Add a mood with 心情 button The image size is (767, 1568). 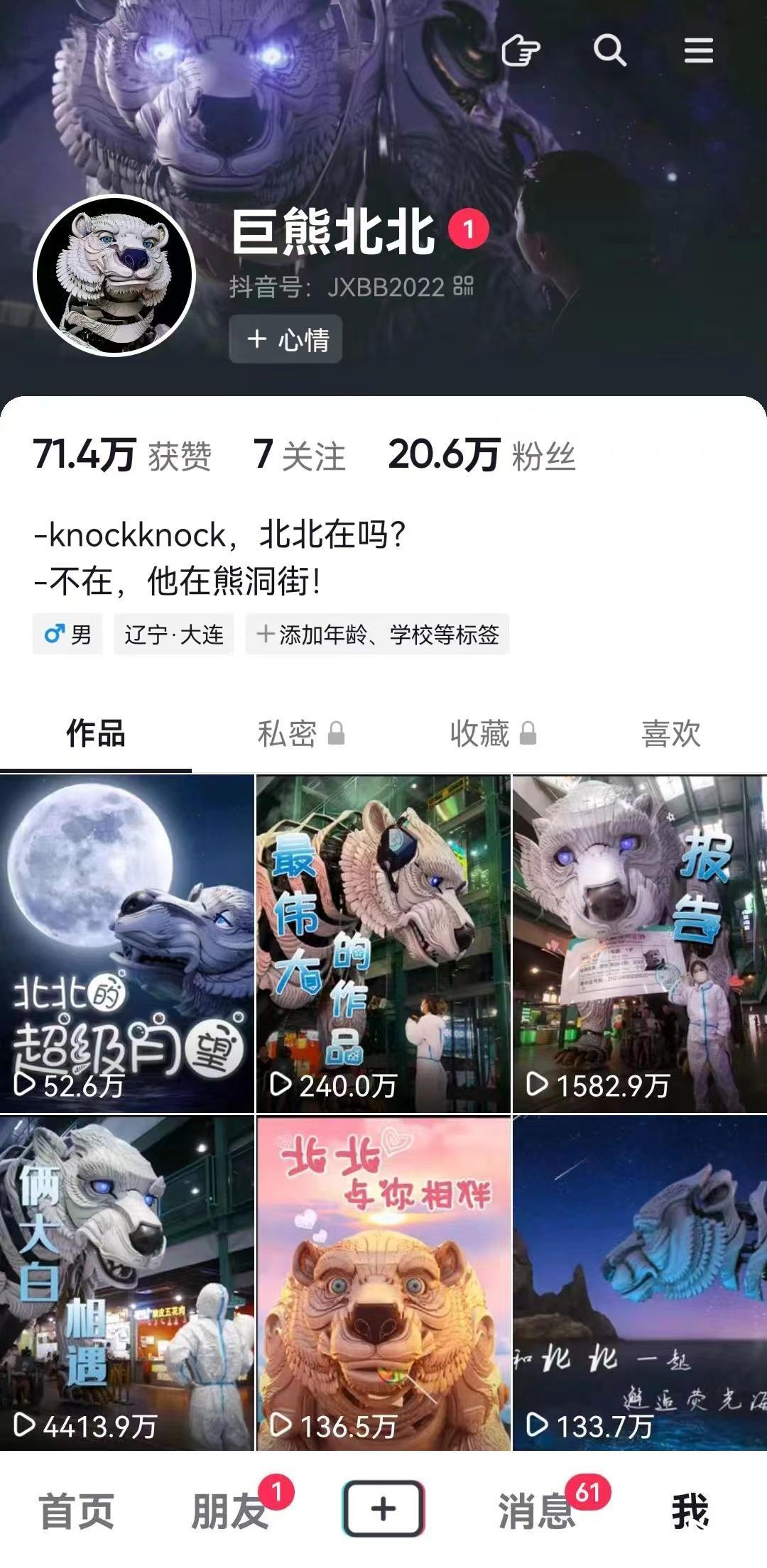point(285,339)
